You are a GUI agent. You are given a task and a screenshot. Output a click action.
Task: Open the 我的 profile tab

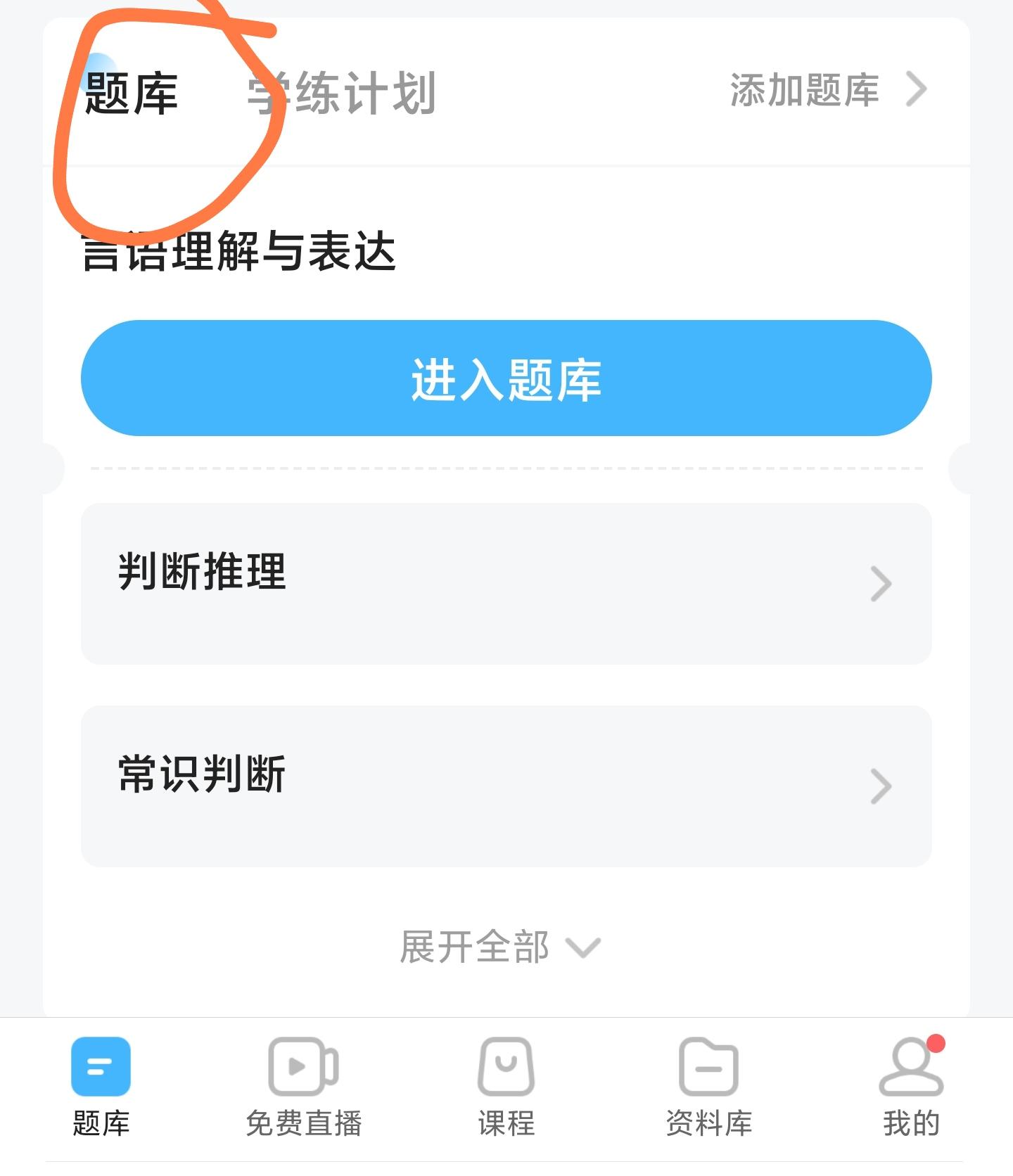(x=911, y=1087)
